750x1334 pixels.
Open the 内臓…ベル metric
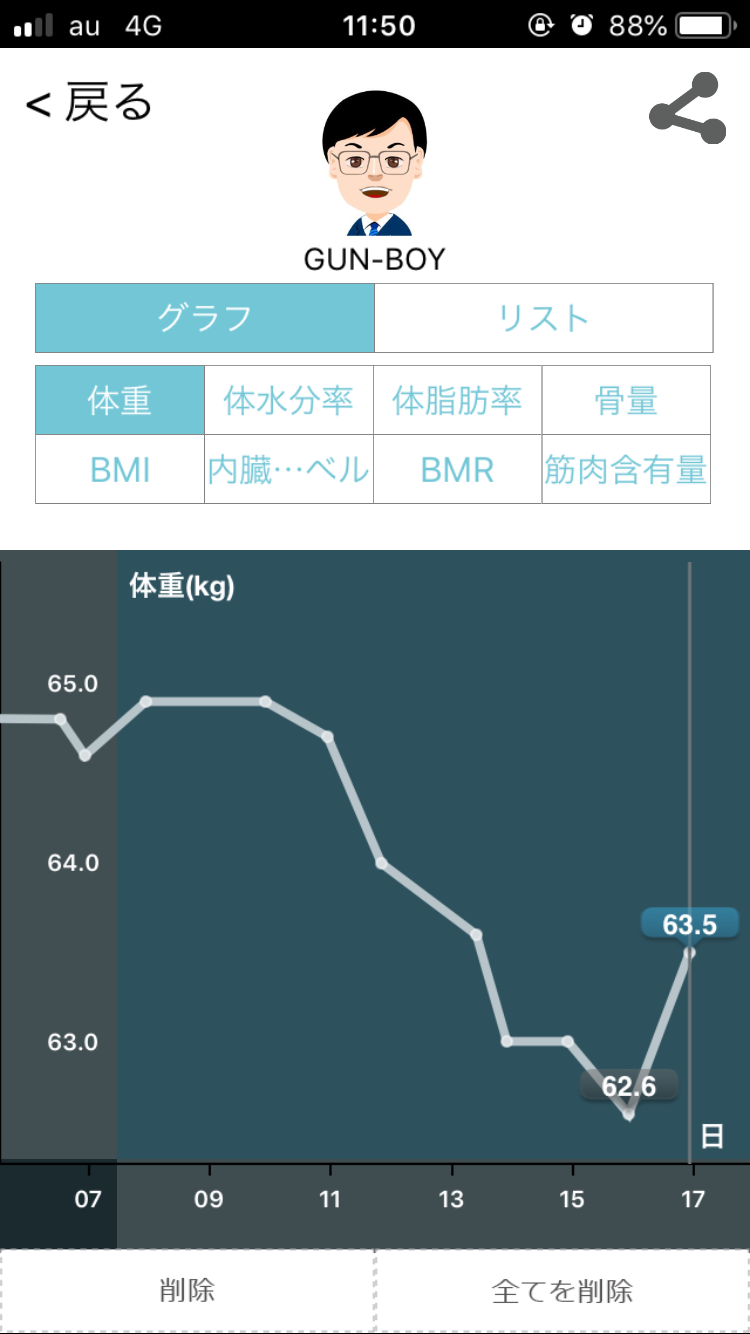point(289,469)
